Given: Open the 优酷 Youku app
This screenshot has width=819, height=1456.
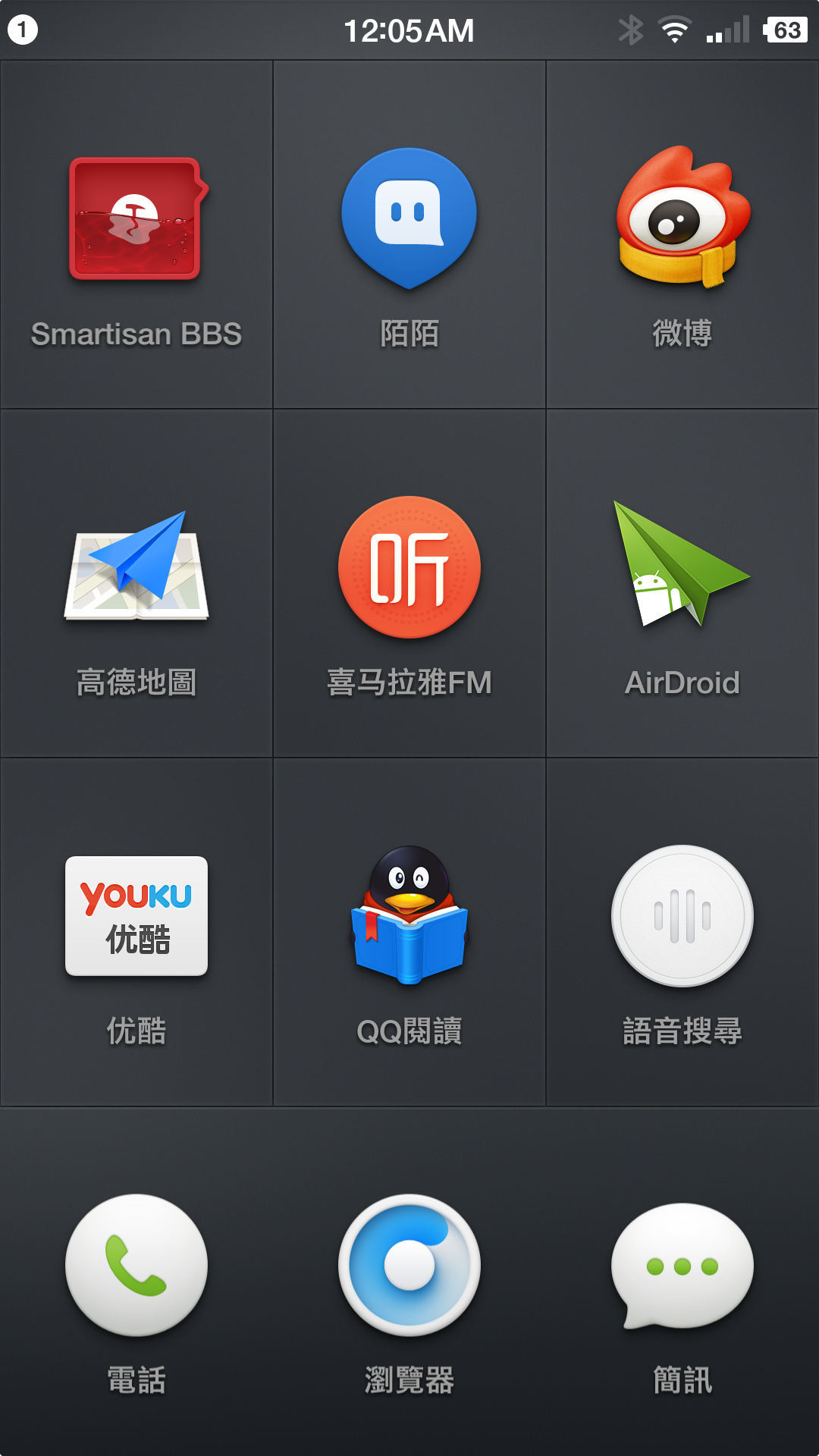Looking at the screenshot, I should pos(136,916).
